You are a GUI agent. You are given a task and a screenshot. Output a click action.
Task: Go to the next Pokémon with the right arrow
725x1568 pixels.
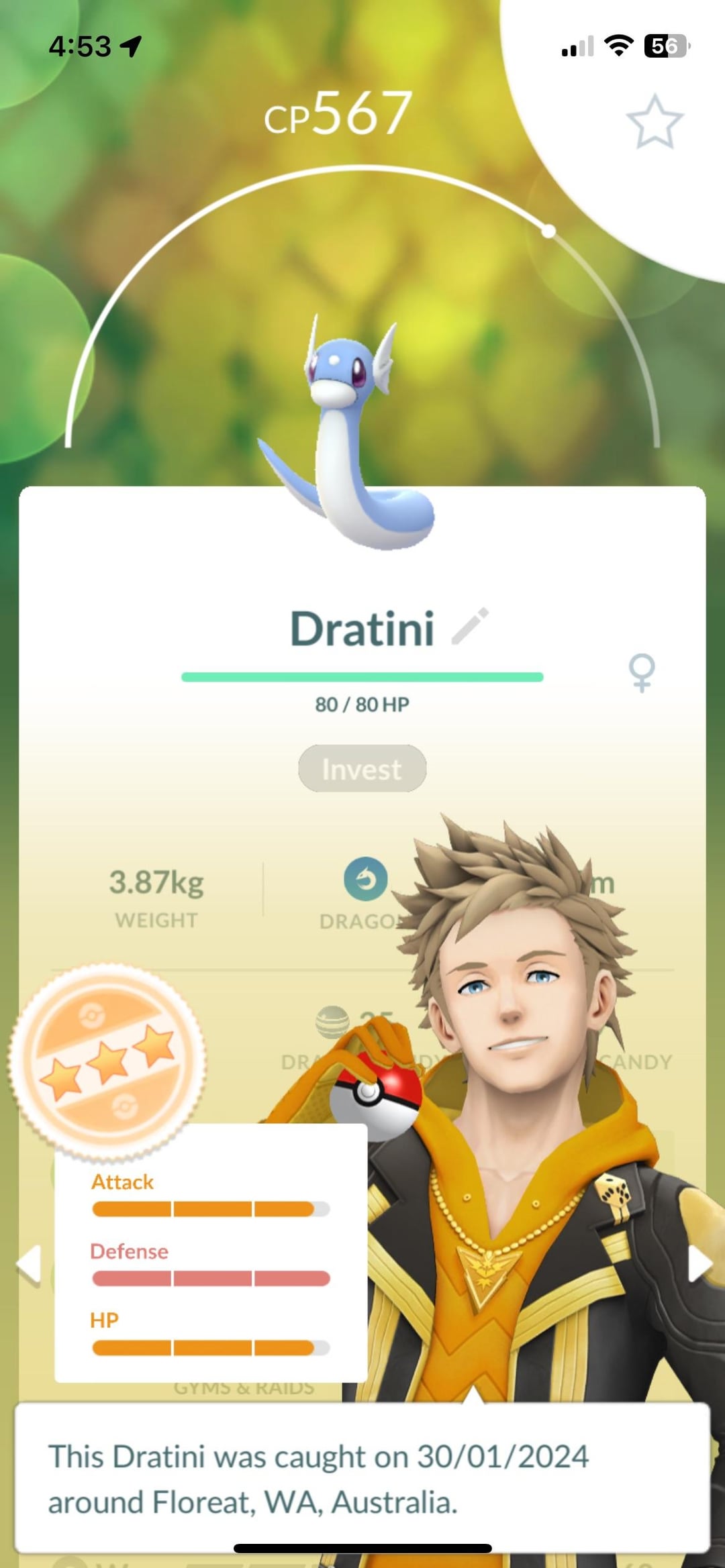699,1264
